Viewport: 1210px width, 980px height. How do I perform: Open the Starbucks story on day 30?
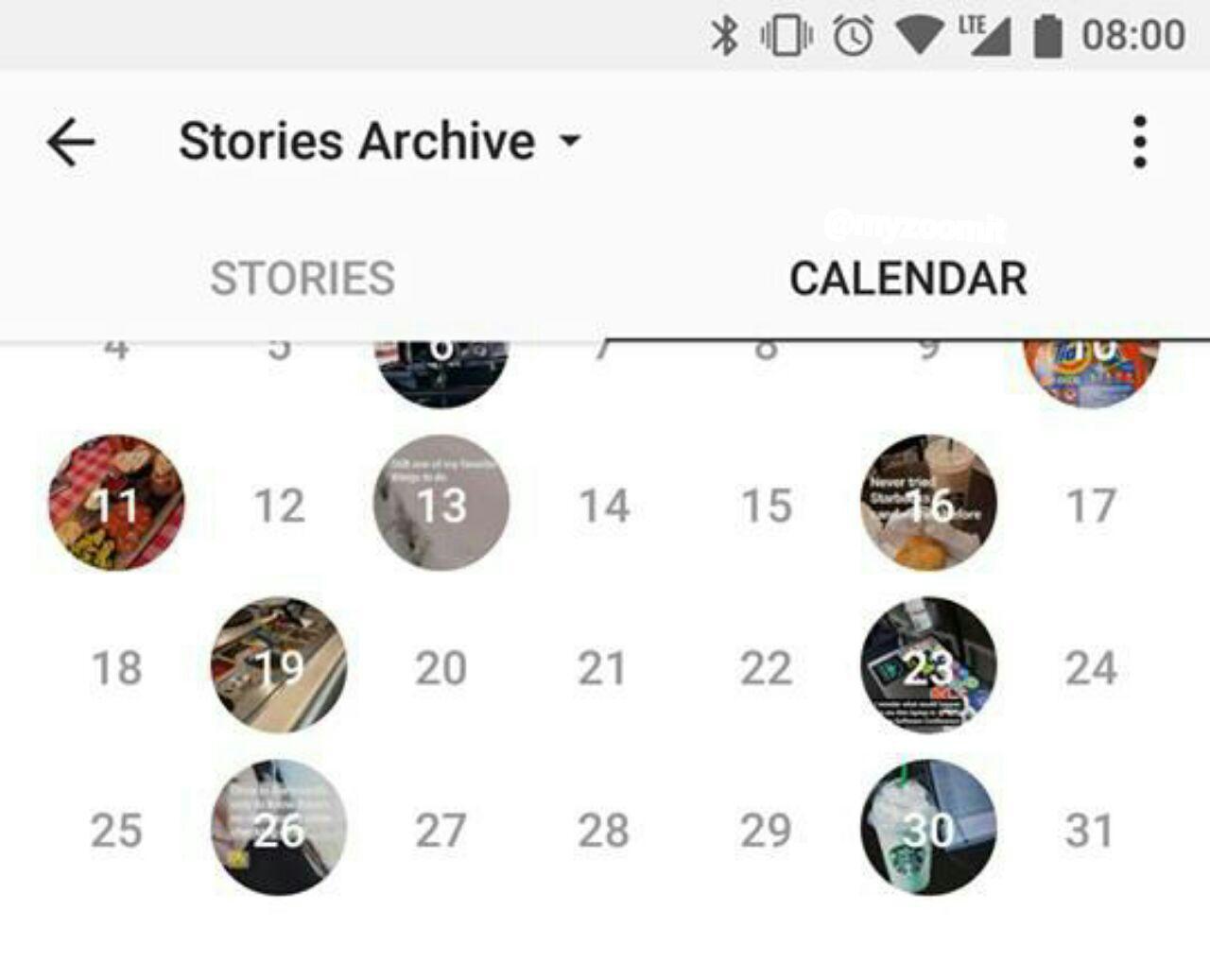[x=928, y=828]
